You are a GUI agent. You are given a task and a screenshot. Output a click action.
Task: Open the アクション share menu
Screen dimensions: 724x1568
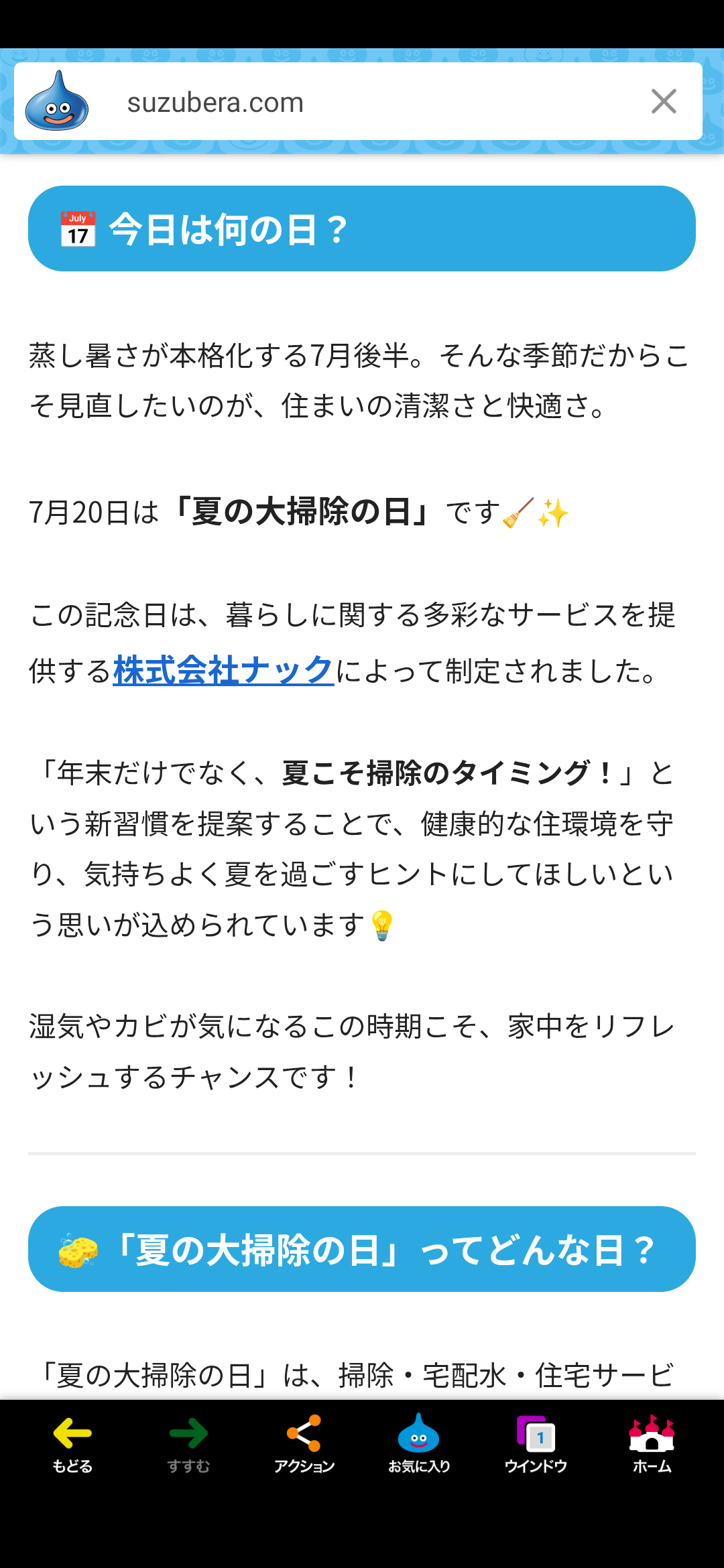pos(304,1444)
